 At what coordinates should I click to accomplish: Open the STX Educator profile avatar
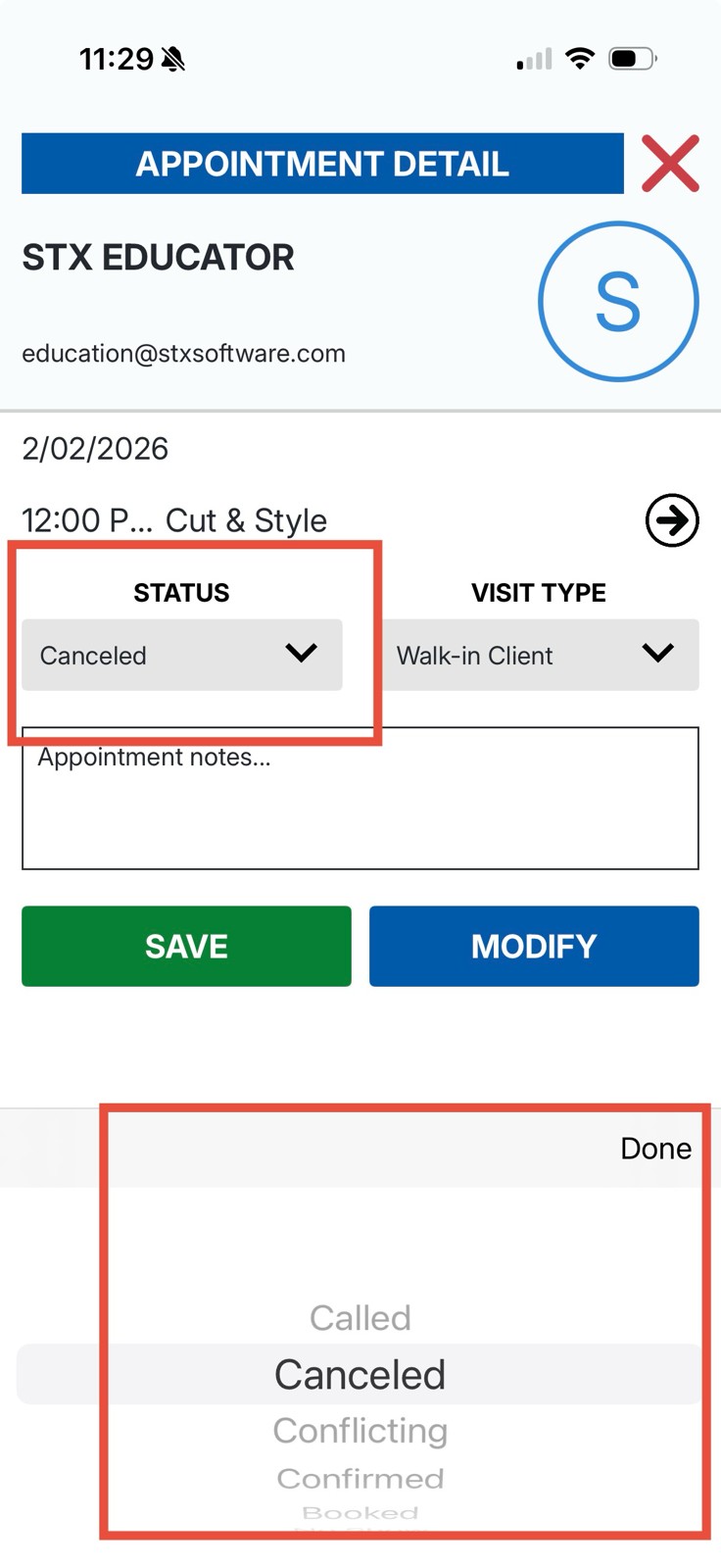618,302
